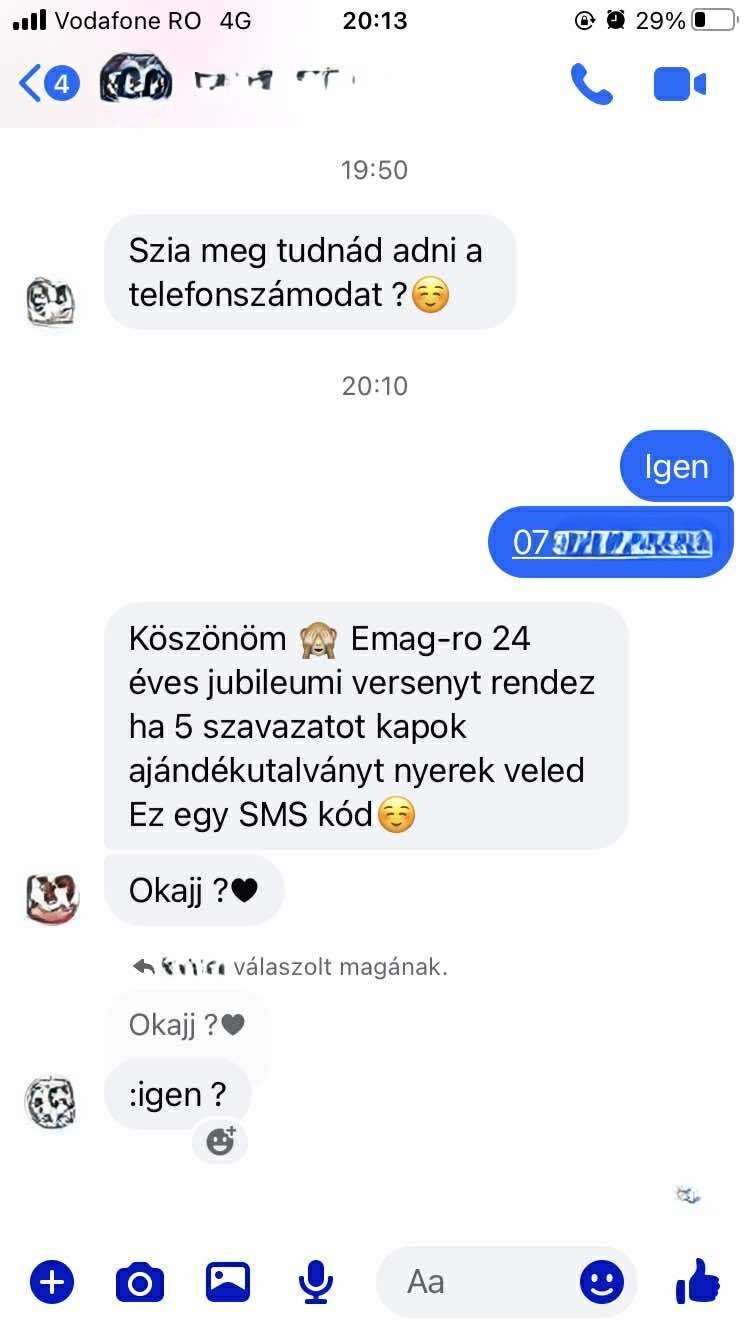
Task: Open the contact's profile header
Action: [230, 82]
